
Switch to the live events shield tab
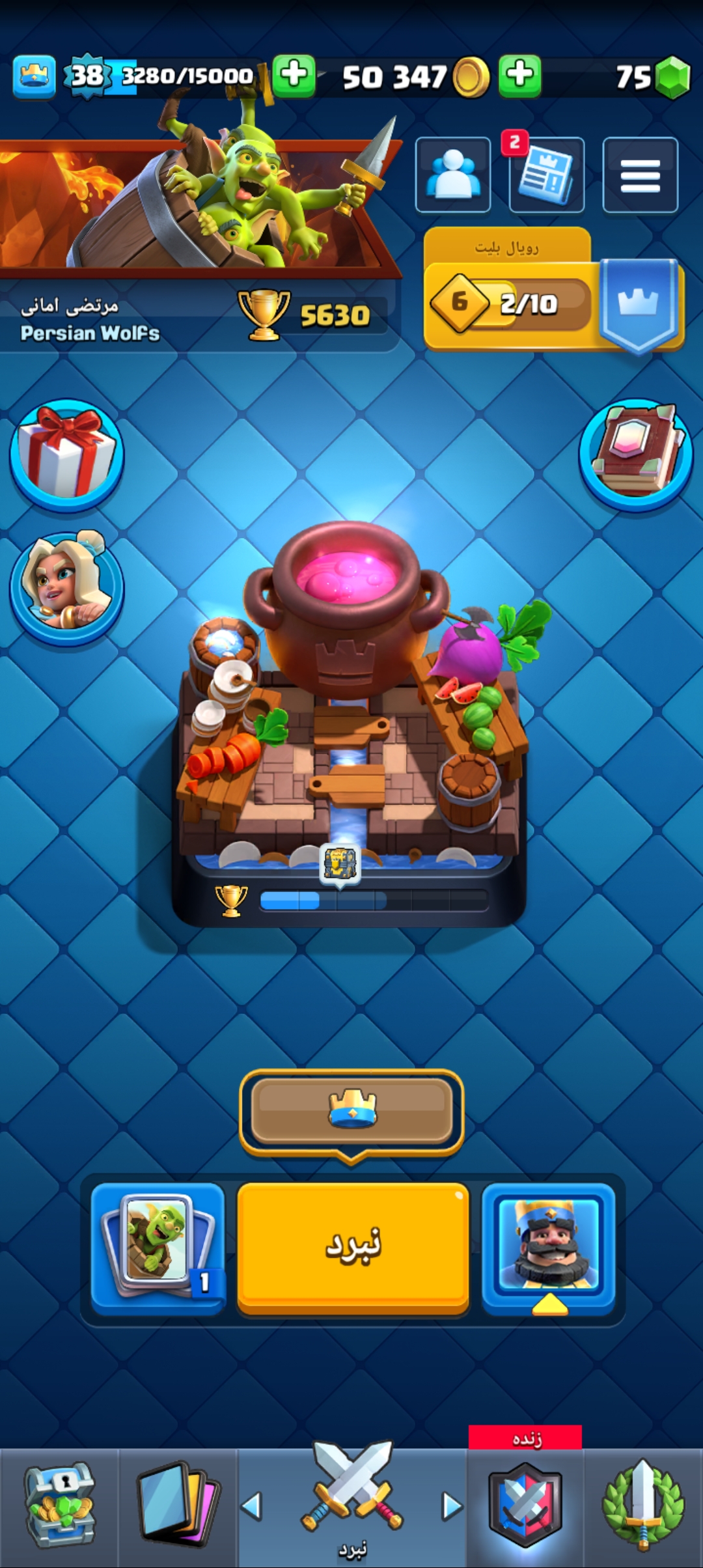pos(525,1505)
